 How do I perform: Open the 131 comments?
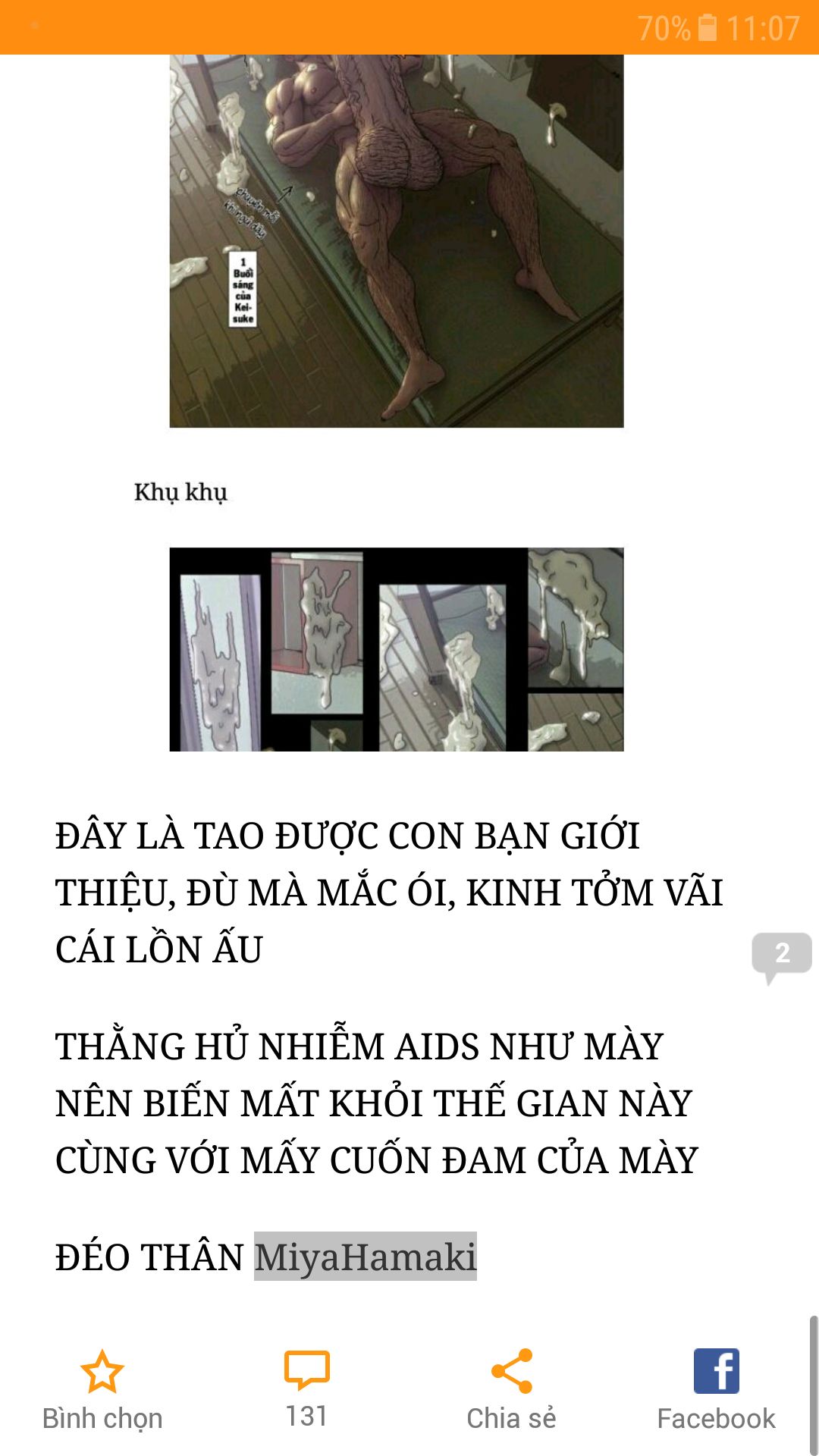(307, 1390)
